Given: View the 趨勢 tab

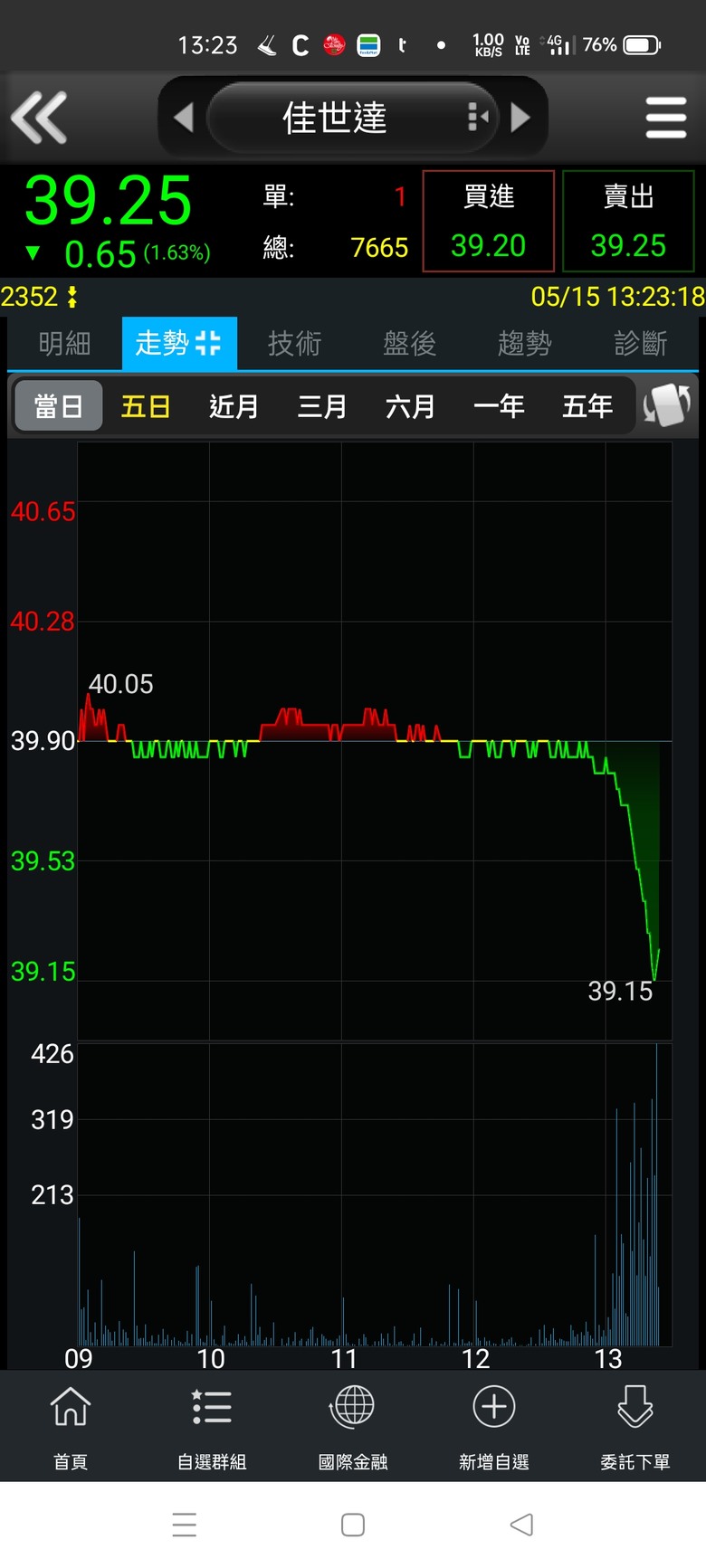Looking at the screenshot, I should tap(524, 344).
